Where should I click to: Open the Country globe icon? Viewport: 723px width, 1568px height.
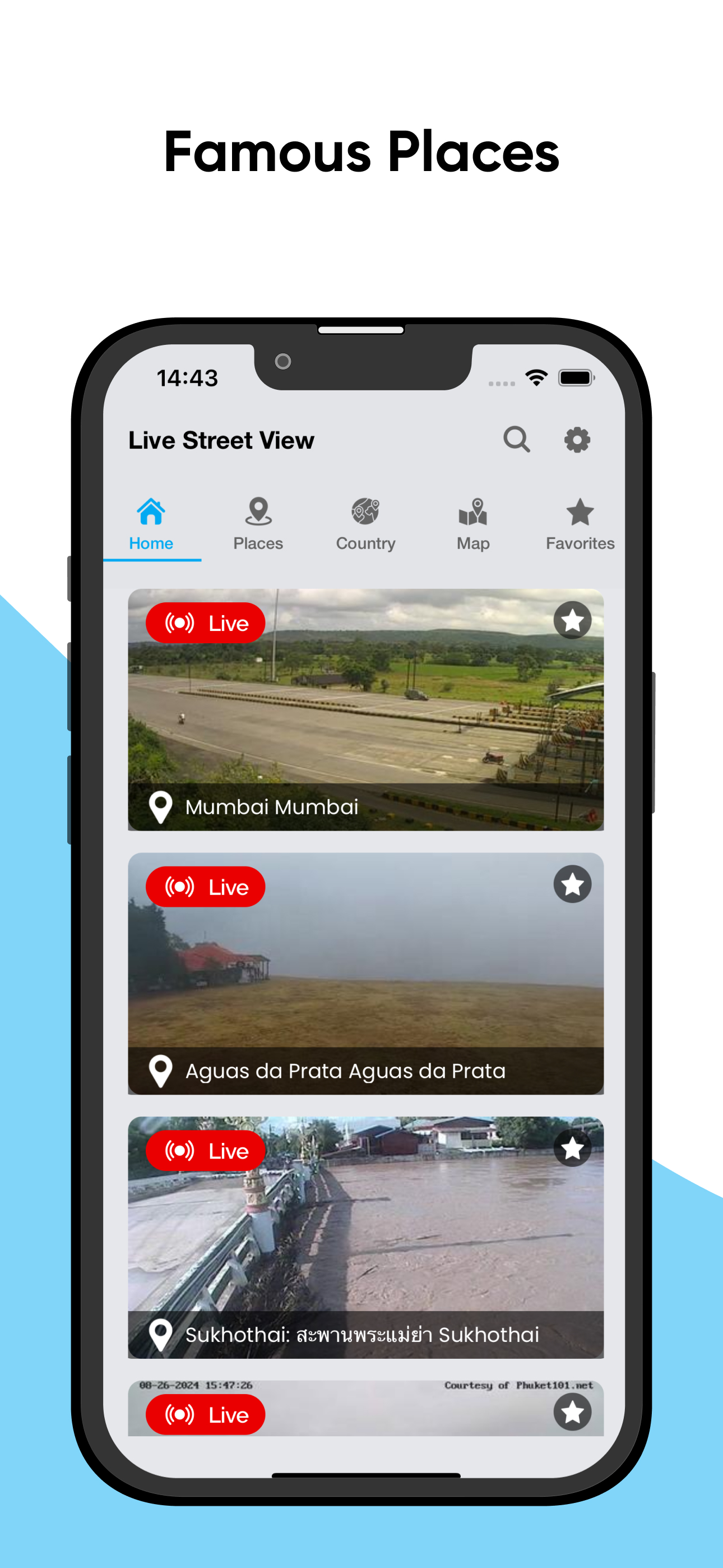[x=365, y=513]
